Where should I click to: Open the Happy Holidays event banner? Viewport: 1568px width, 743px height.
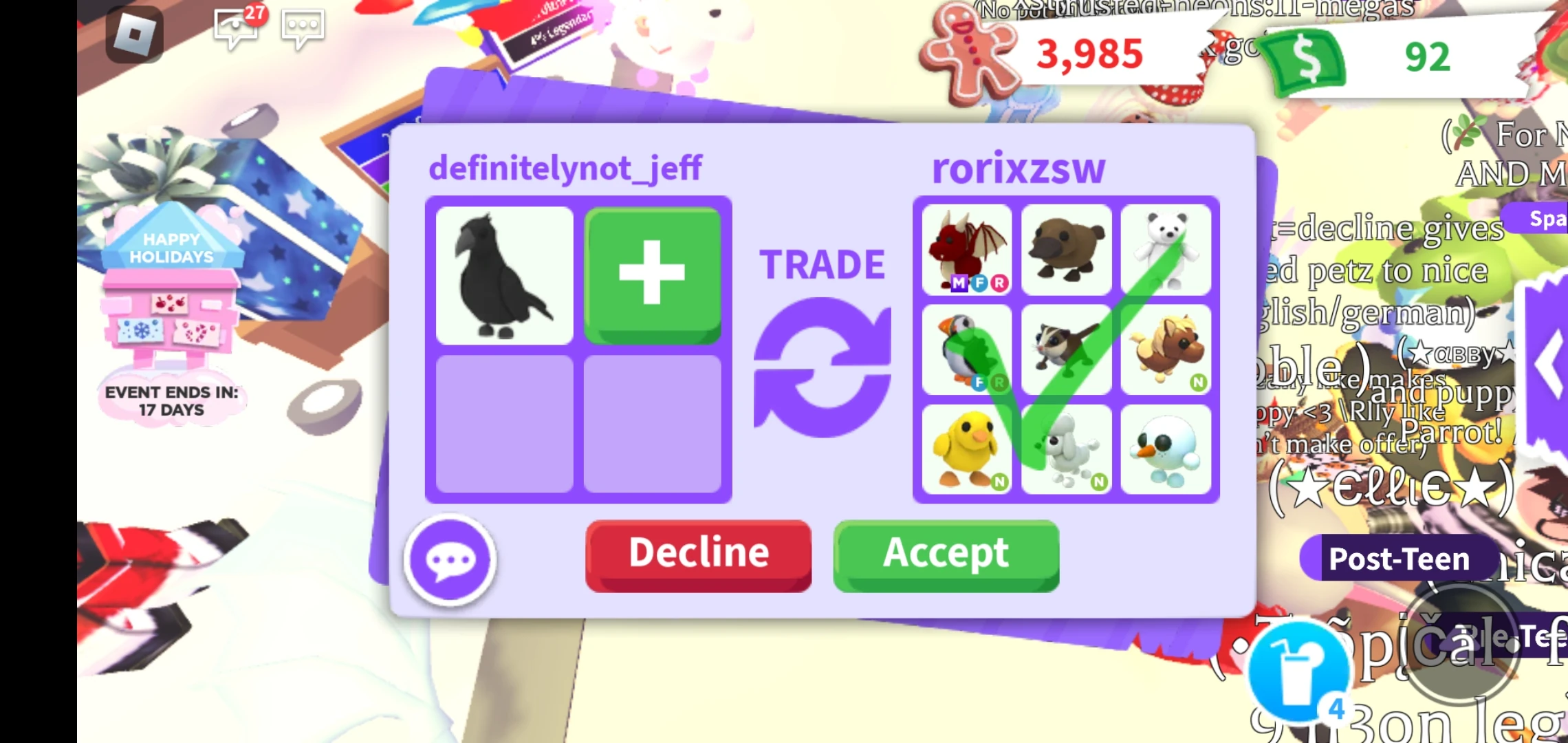(172, 310)
